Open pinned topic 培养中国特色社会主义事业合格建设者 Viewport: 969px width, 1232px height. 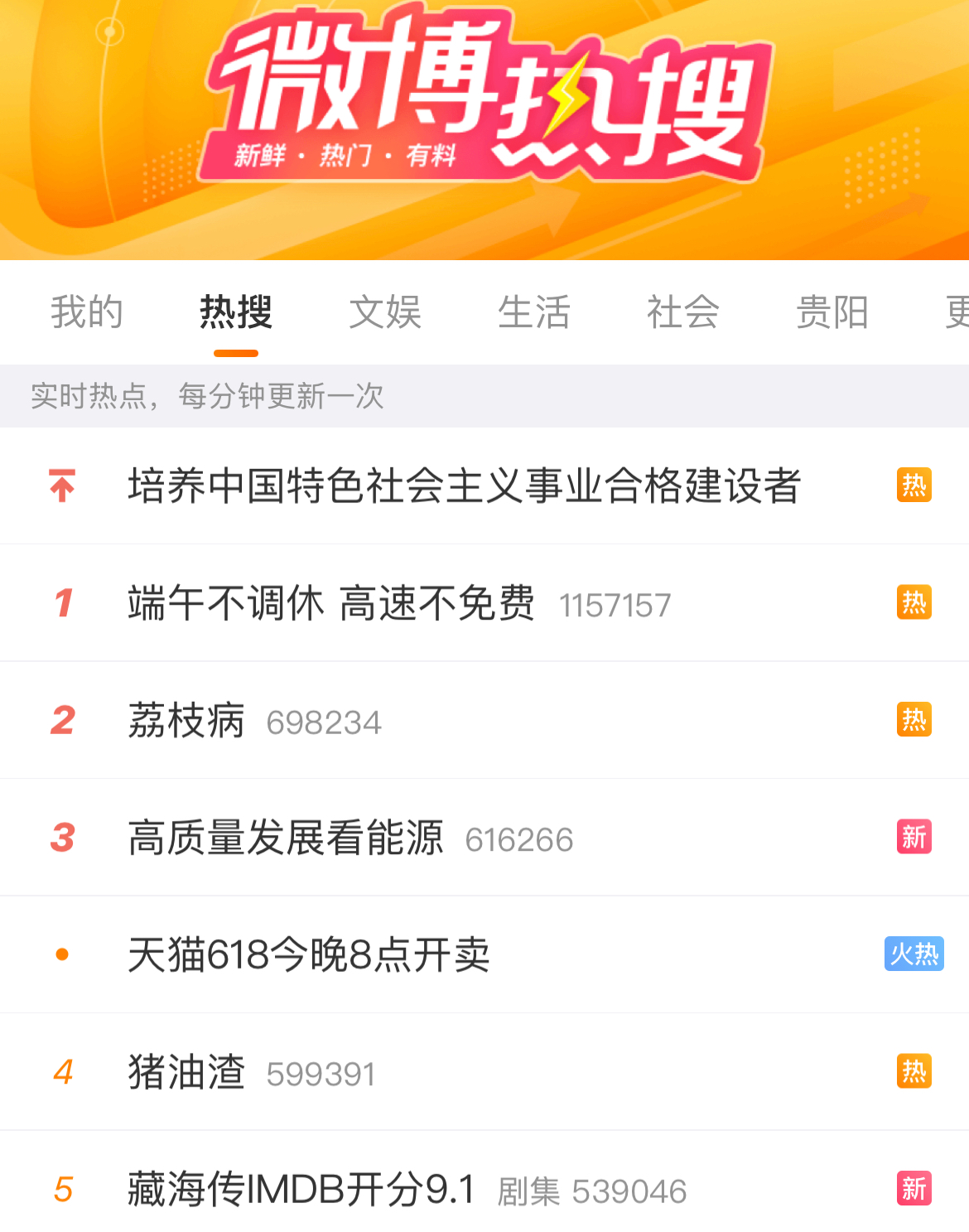pos(464,486)
